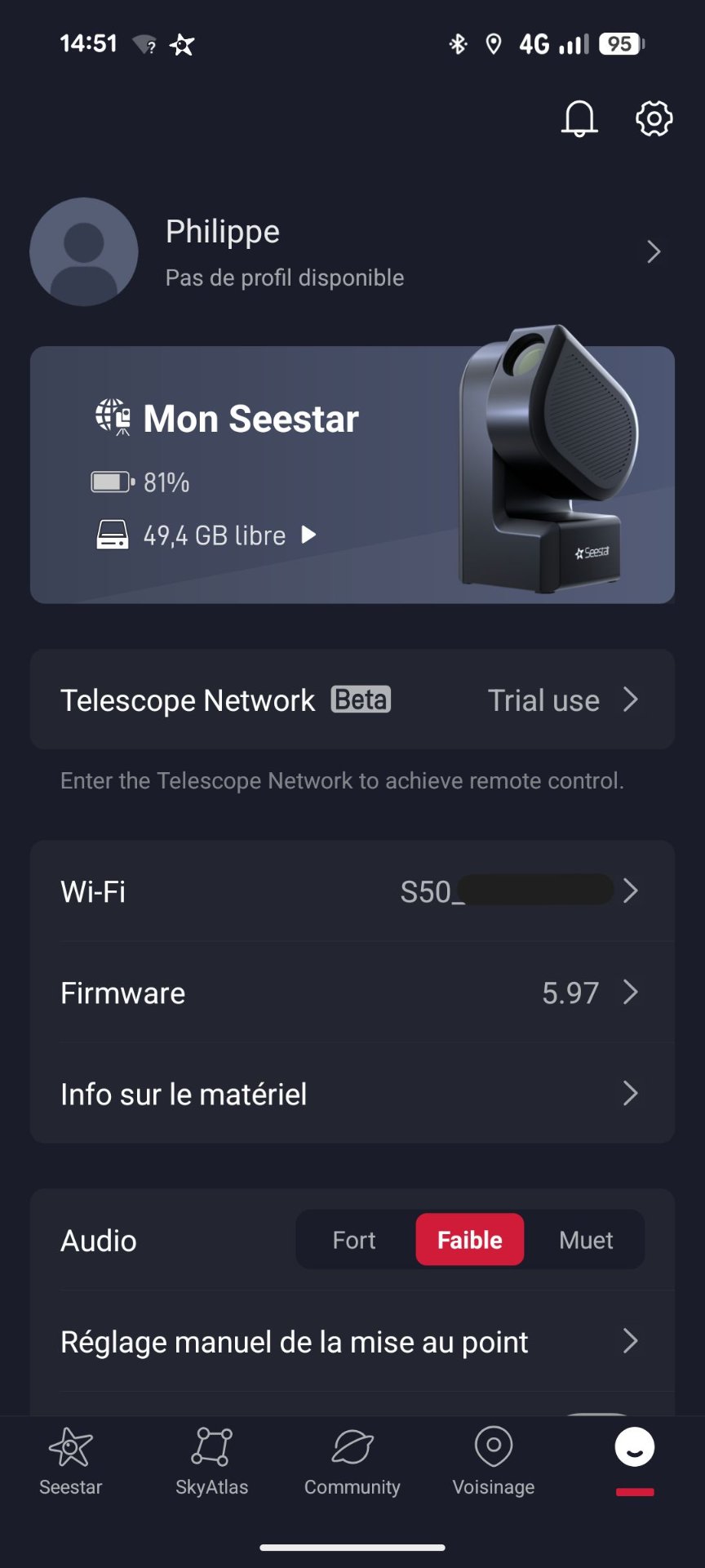Mute audio with Muet

coord(586,1240)
